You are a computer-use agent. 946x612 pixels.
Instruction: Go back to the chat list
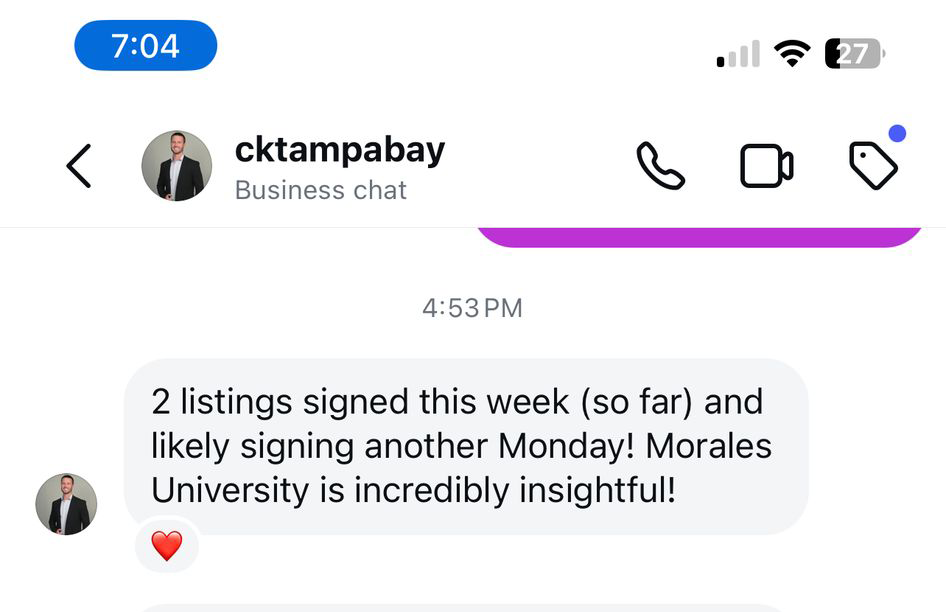pos(79,166)
